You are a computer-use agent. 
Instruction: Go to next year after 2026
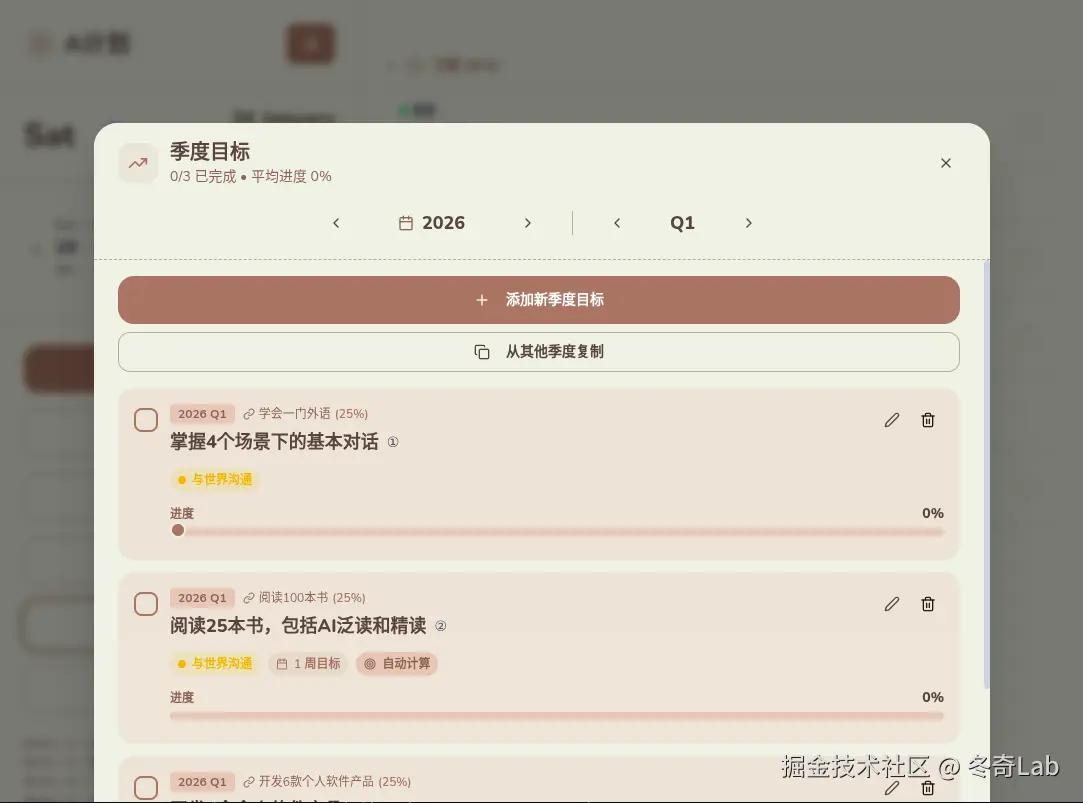pos(528,223)
